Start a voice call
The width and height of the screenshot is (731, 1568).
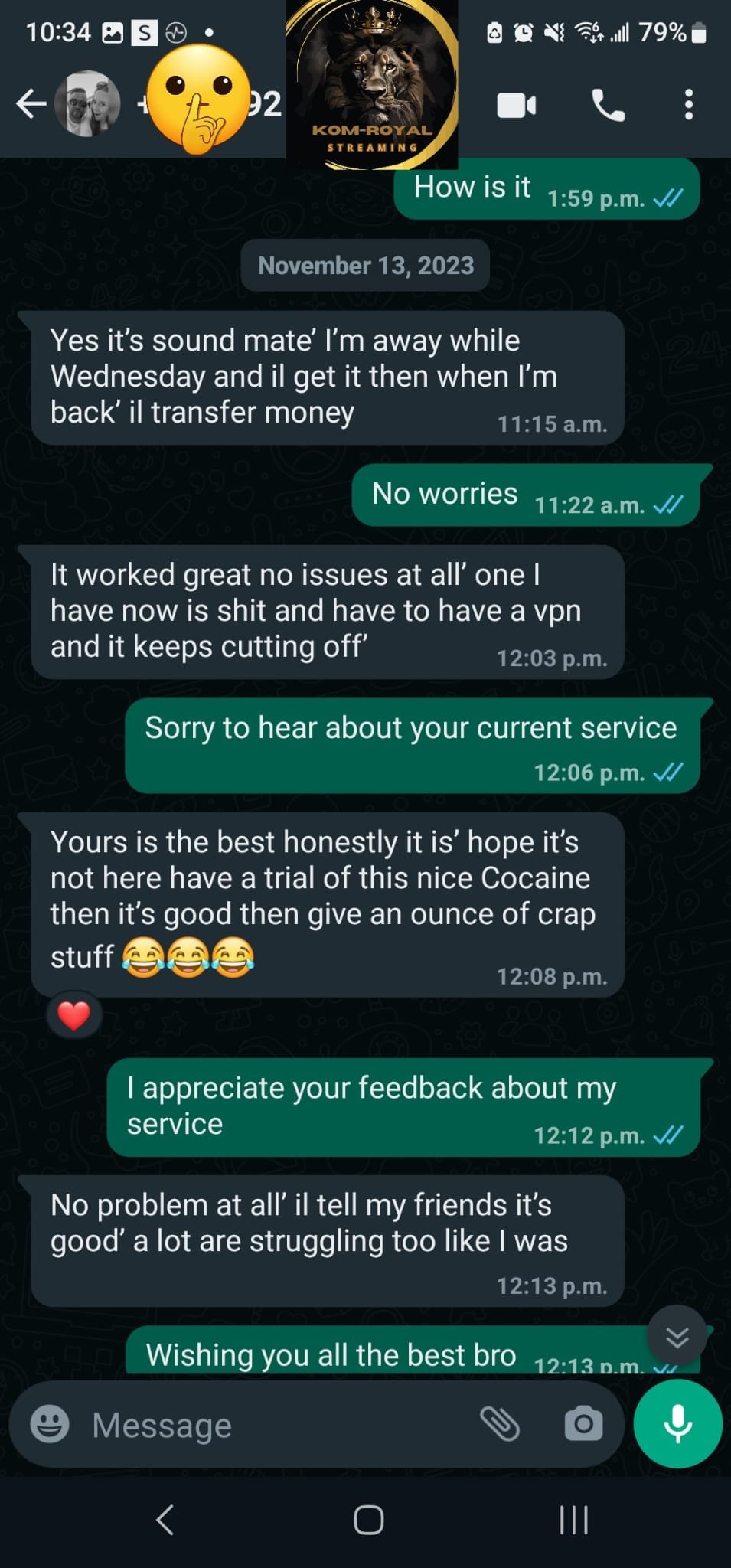(x=609, y=105)
